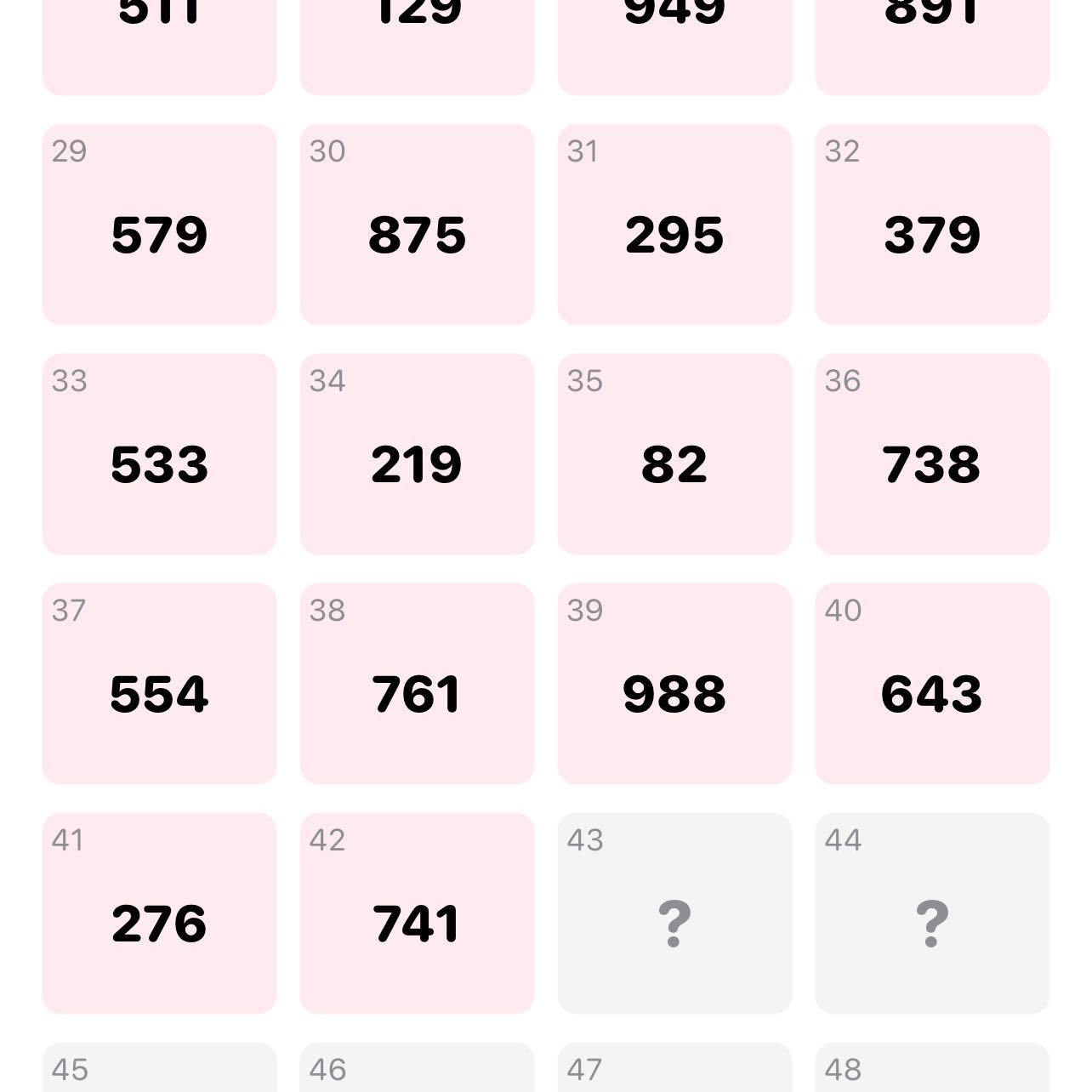This screenshot has height=1092, width=1092.
Task: Tap tile 31 showing 295
Action: pos(674,225)
